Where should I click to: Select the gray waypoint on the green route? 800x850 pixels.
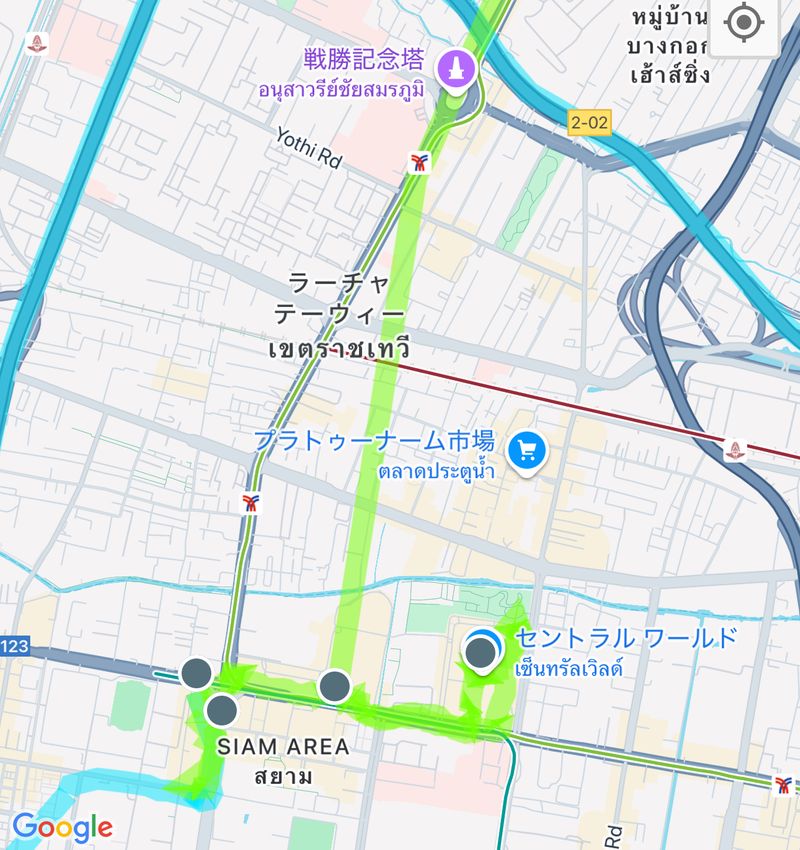pos(334,687)
